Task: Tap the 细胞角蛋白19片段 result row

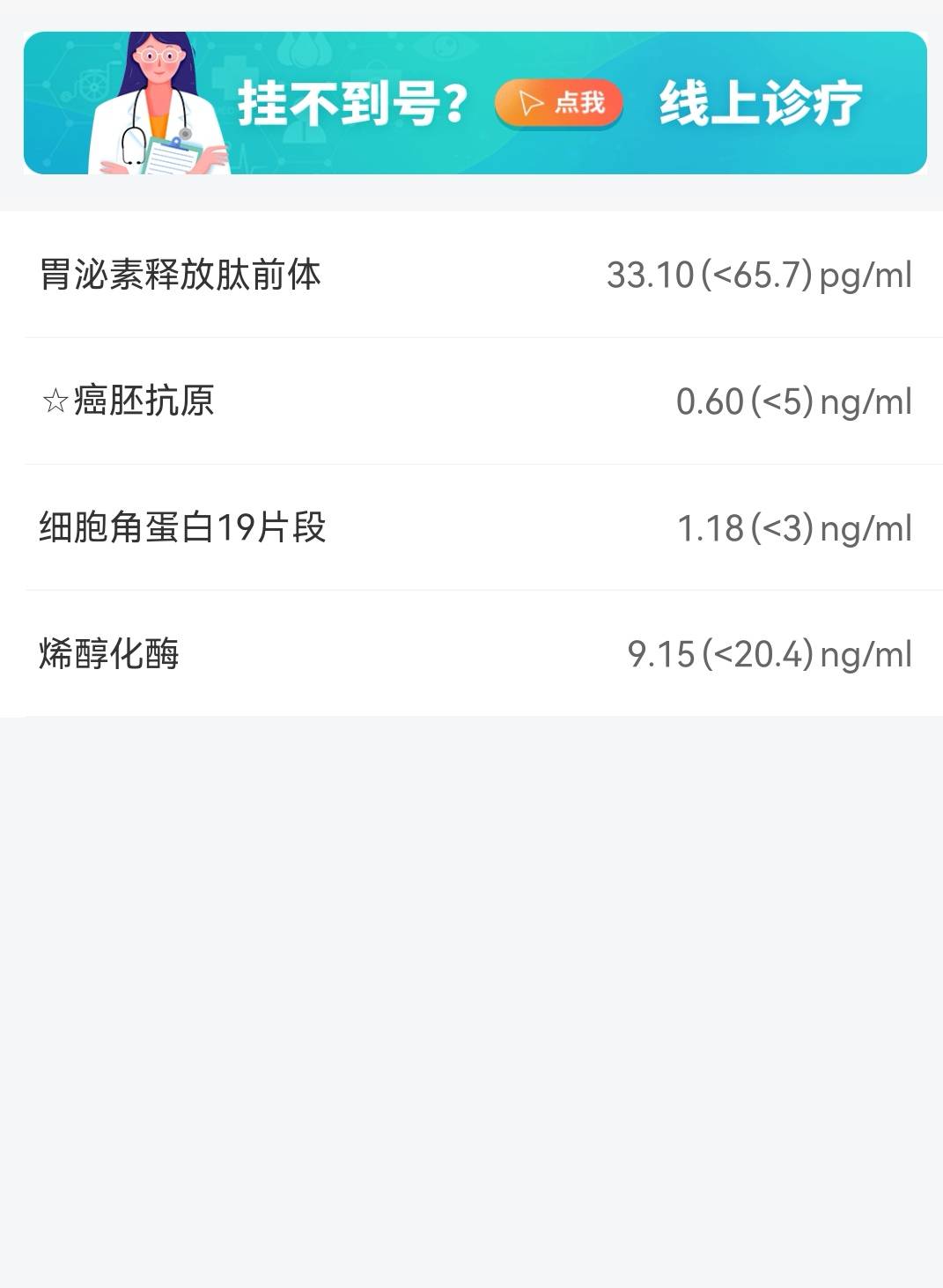Action: pos(471,526)
